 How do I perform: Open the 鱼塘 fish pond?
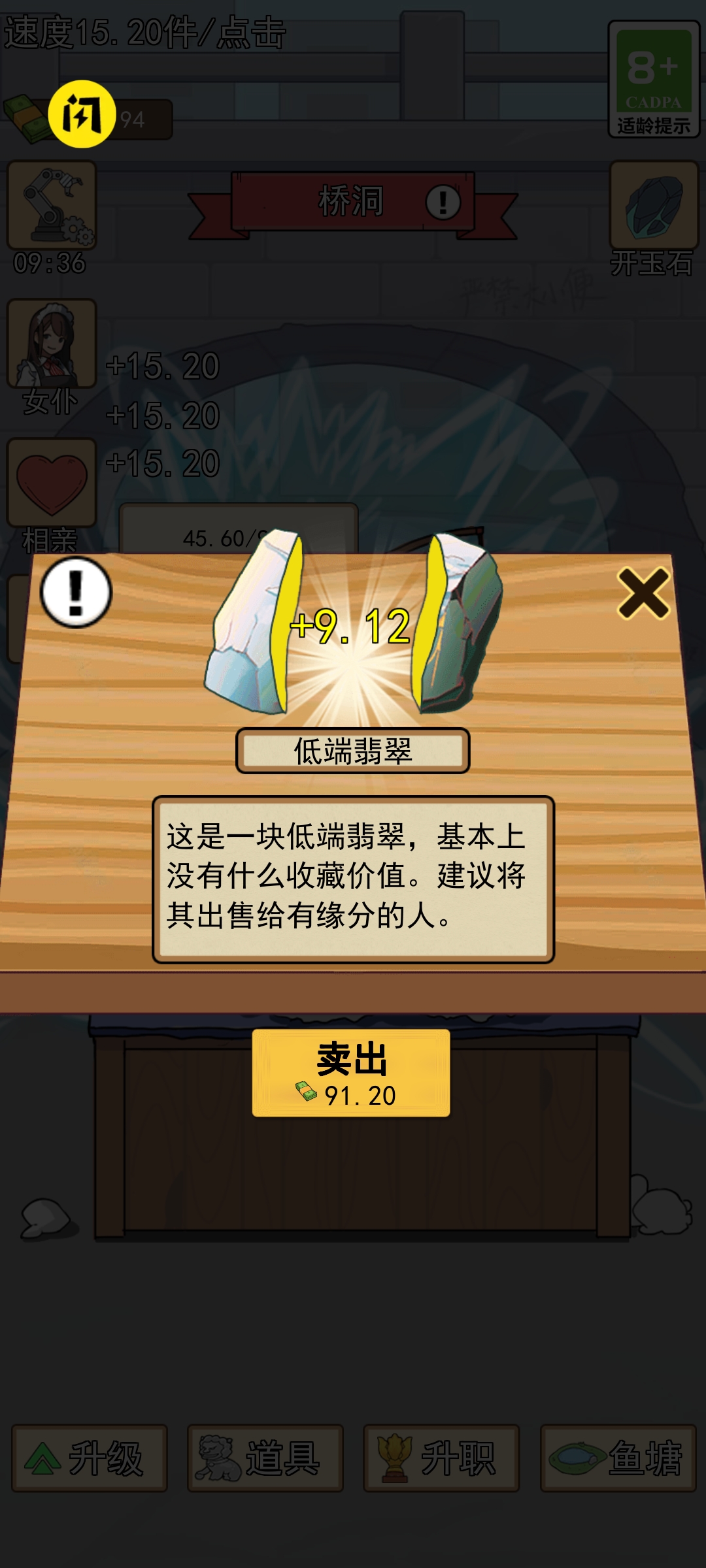coord(618,1458)
